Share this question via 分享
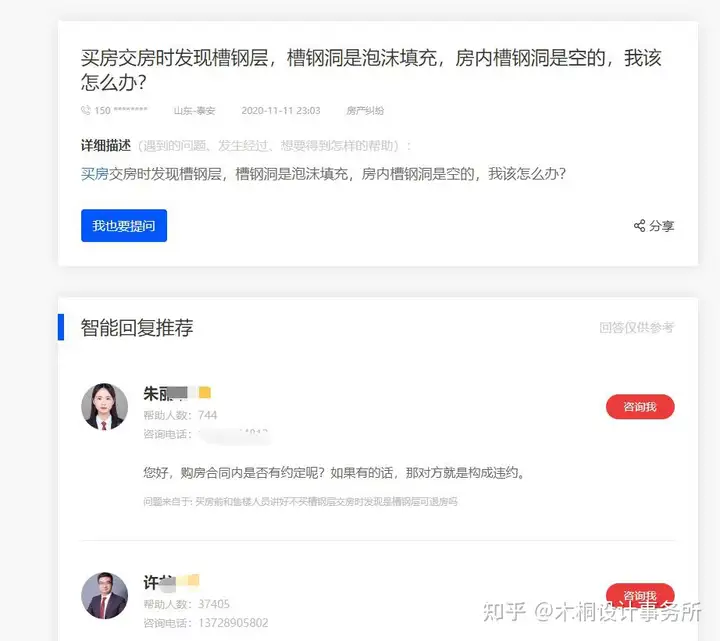720x641 pixels. (x=654, y=226)
